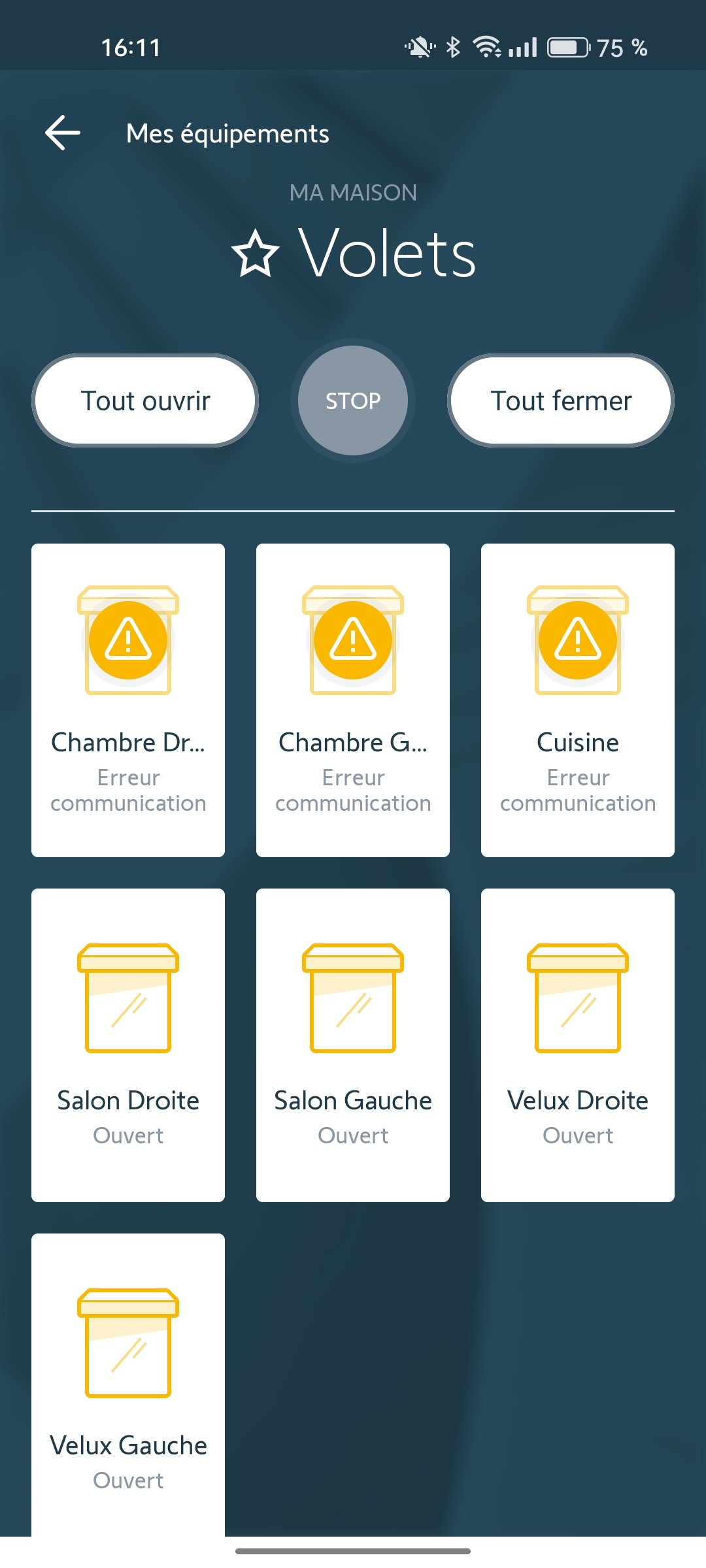
Task: Mark Volets as favorite with the star
Action: [x=256, y=253]
